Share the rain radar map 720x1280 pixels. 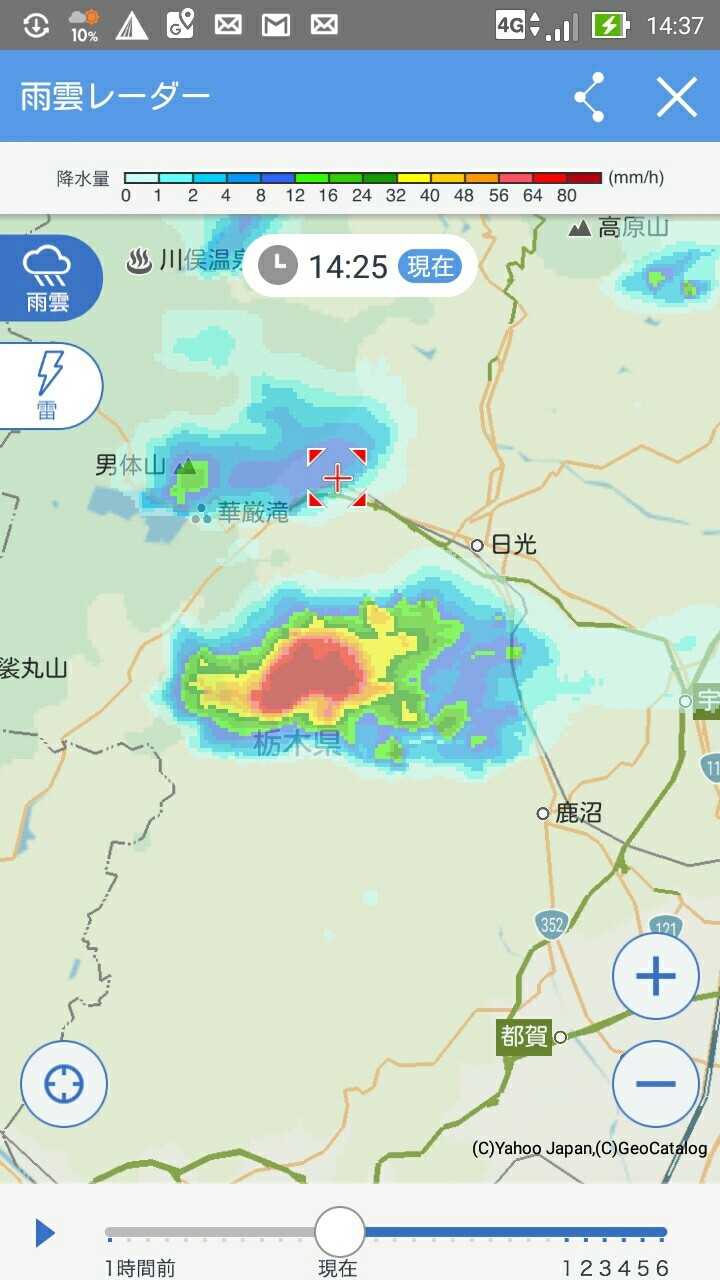pos(589,97)
